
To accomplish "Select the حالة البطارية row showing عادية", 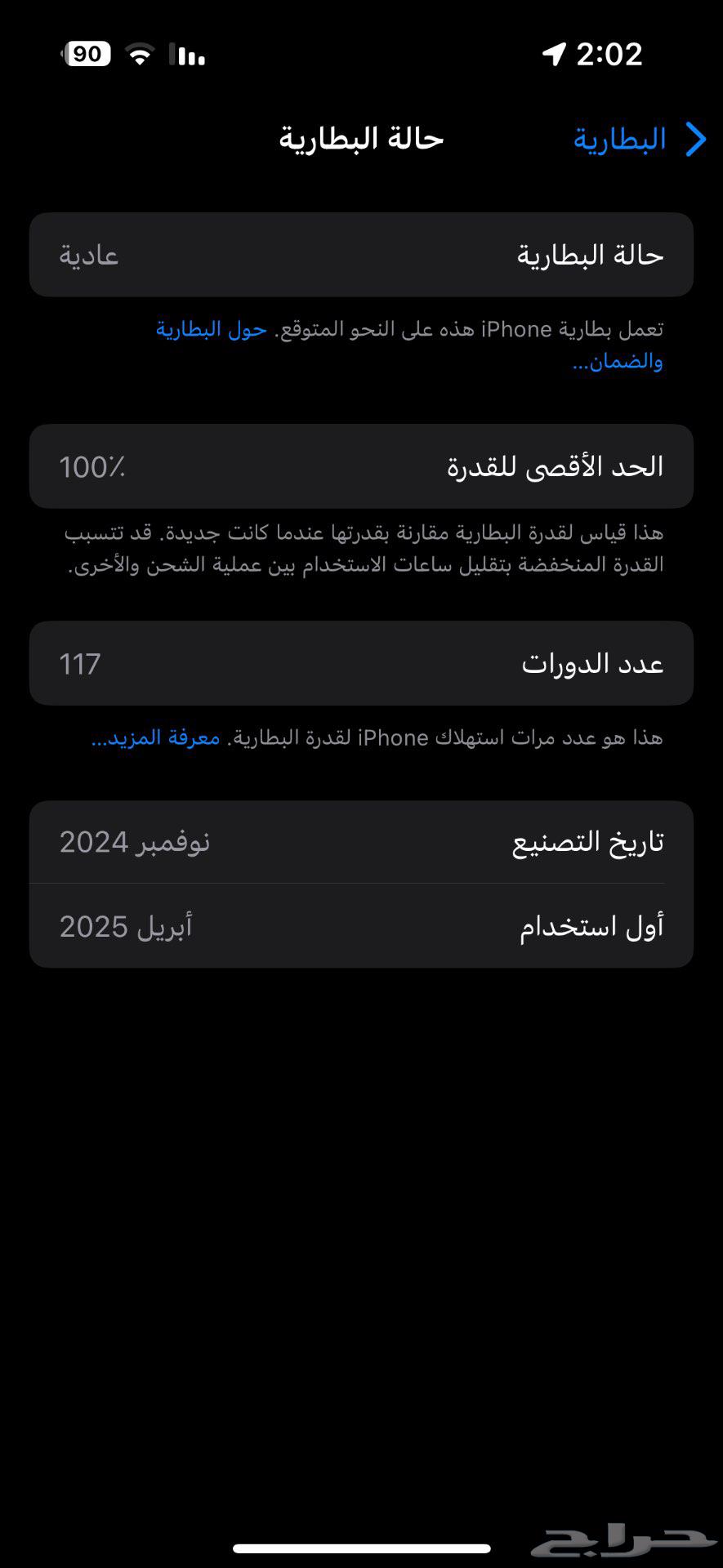I will 361,254.
